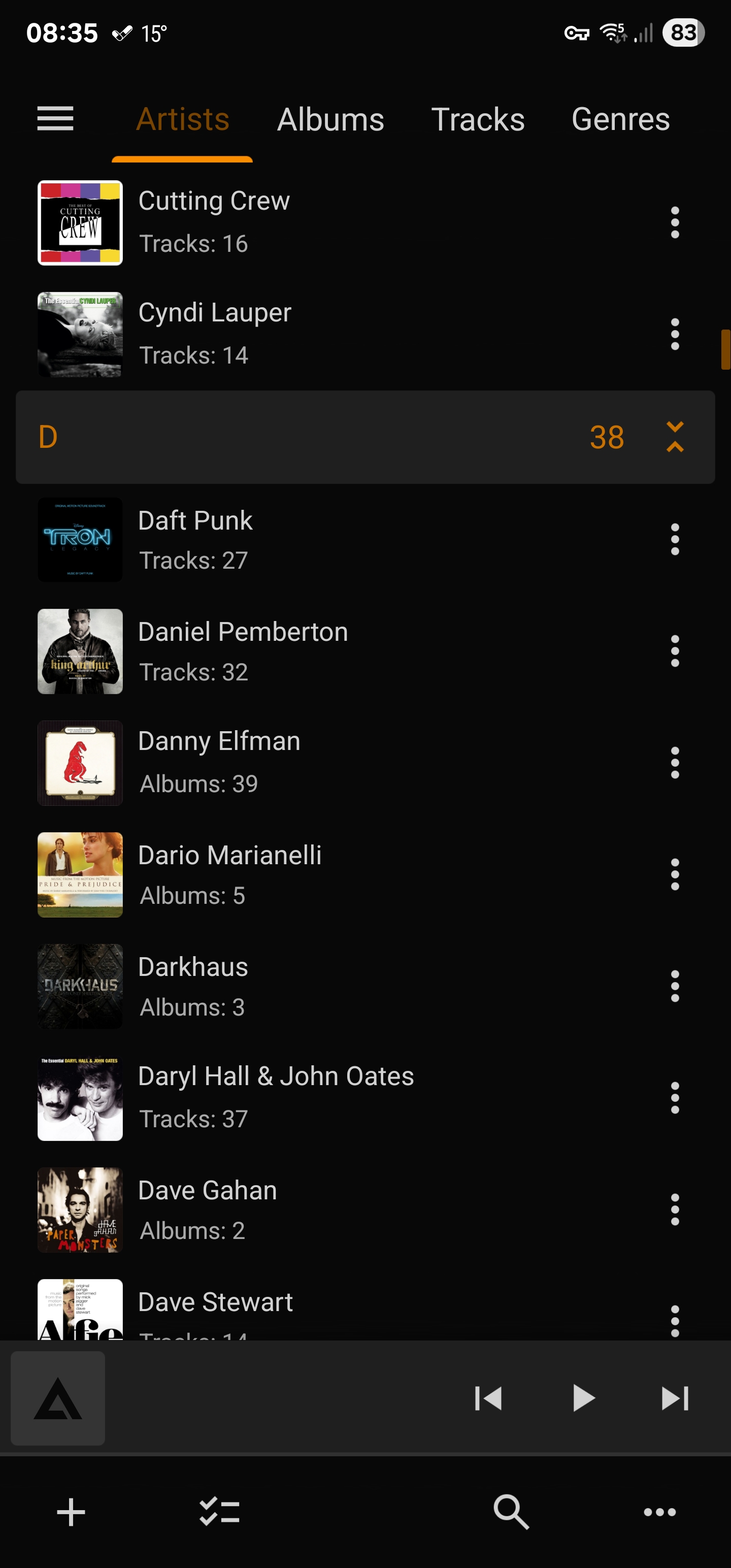Enable multi-select checklist mode
Viewport: 731px width, 1568px height.
coord(220,1512)
